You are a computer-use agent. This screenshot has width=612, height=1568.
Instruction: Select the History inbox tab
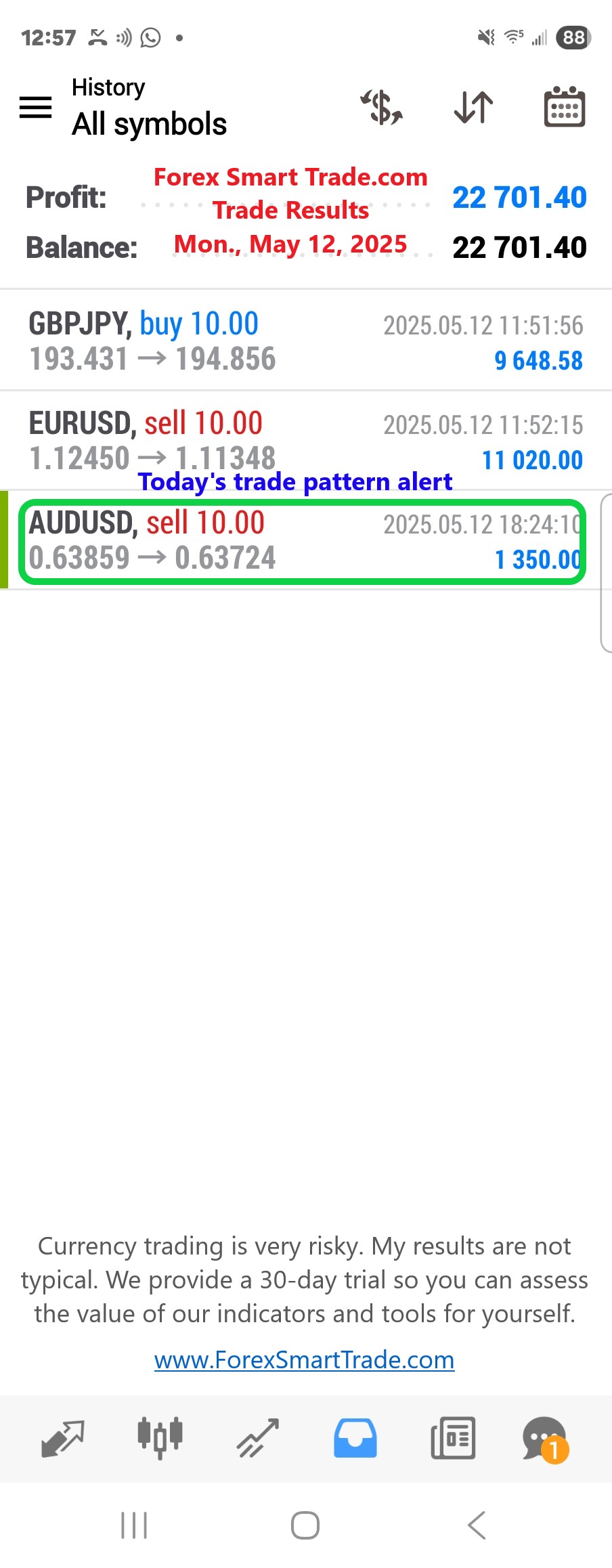tap(355, 1438)
